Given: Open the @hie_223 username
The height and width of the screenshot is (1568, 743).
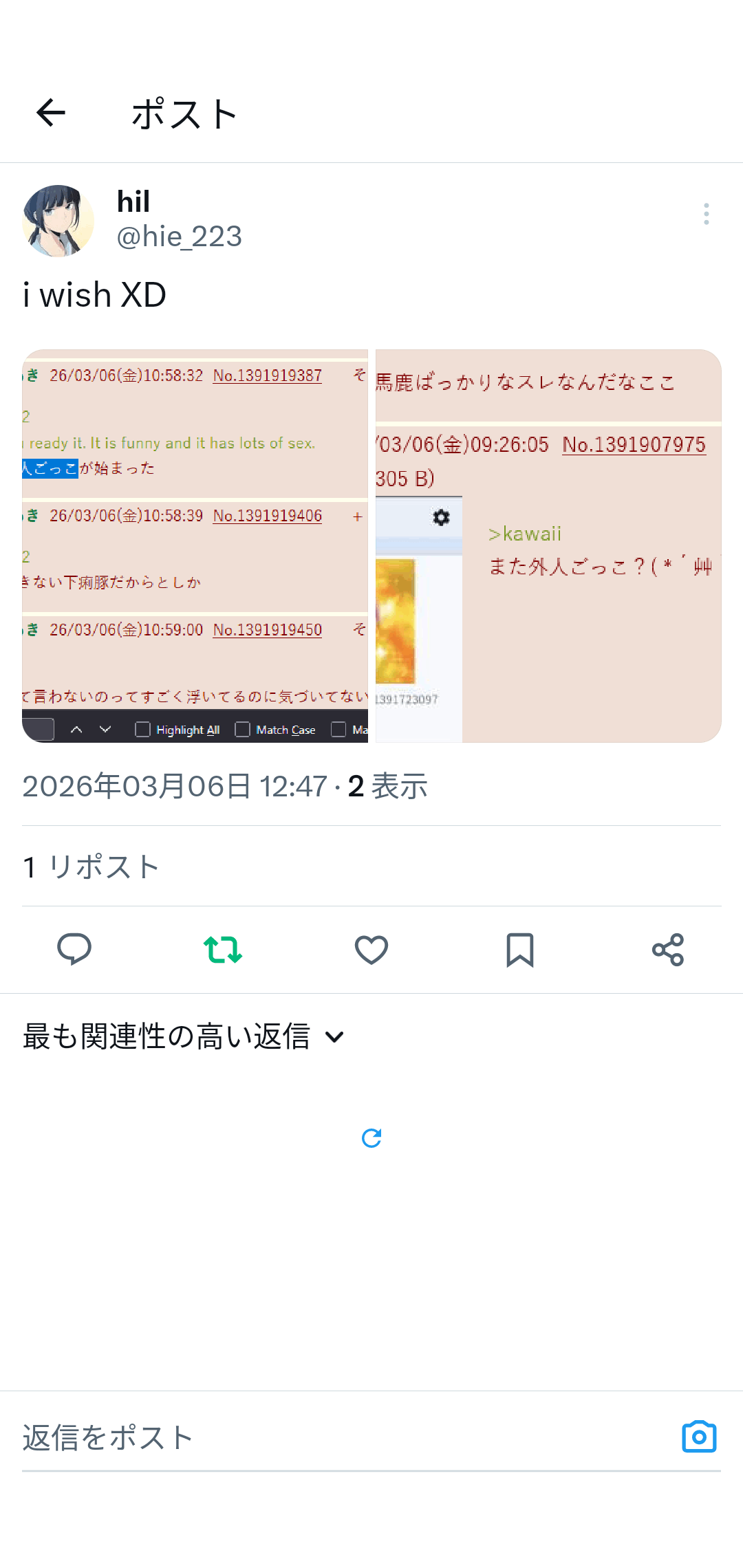Looking at the screenshot, I should click(180, 237).
